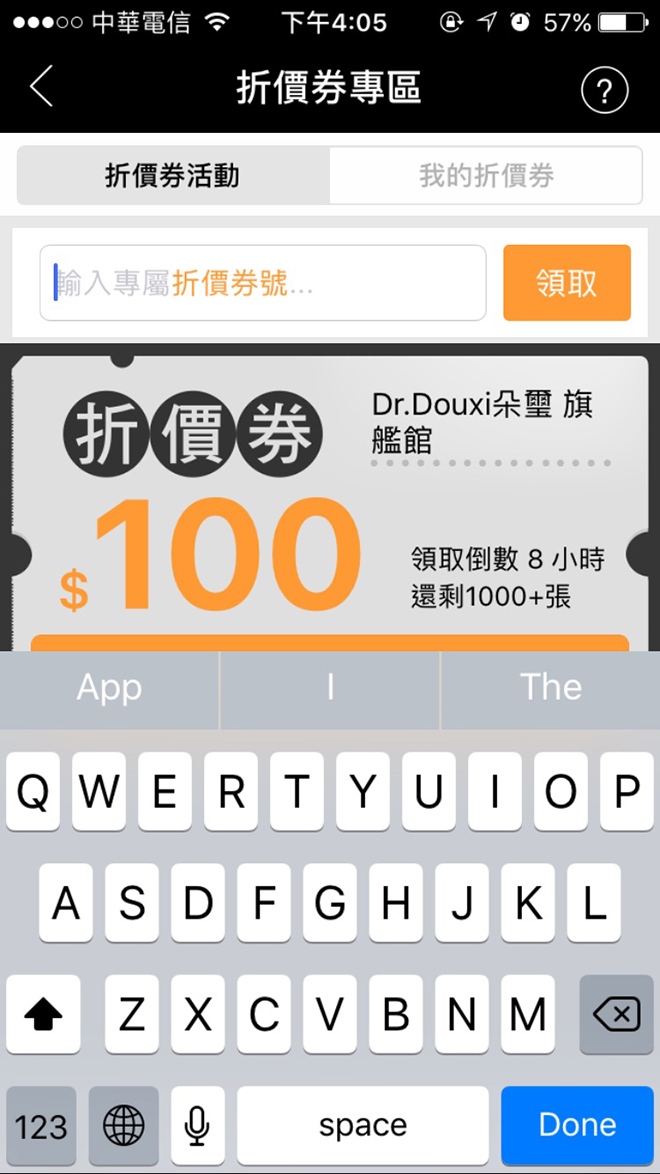The width and height of the screenshot is (660, 1174).
Task: Tap Done on the keyboard
Action: (577, 1125)
